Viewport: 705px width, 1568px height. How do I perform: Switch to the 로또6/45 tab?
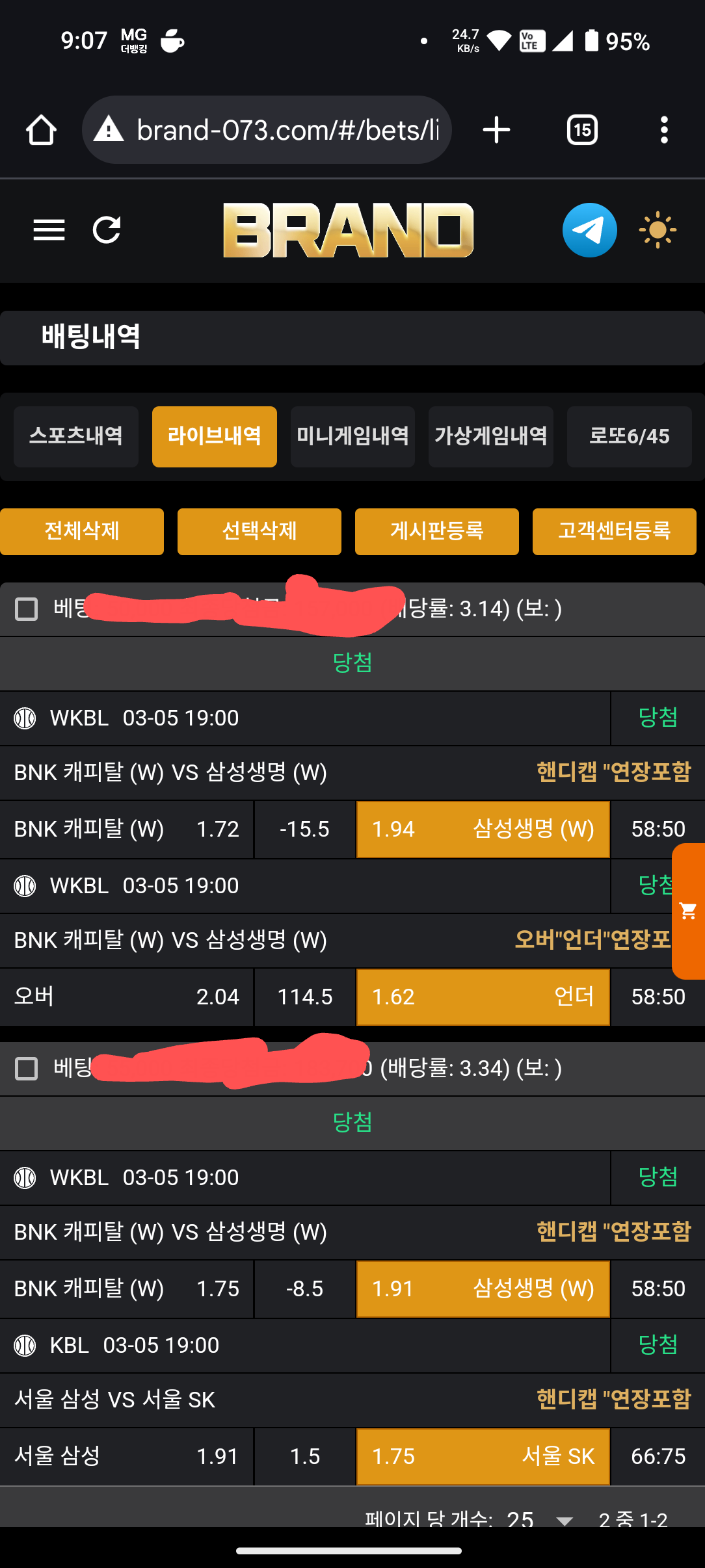pyautogui.click(x=629, y=436)
